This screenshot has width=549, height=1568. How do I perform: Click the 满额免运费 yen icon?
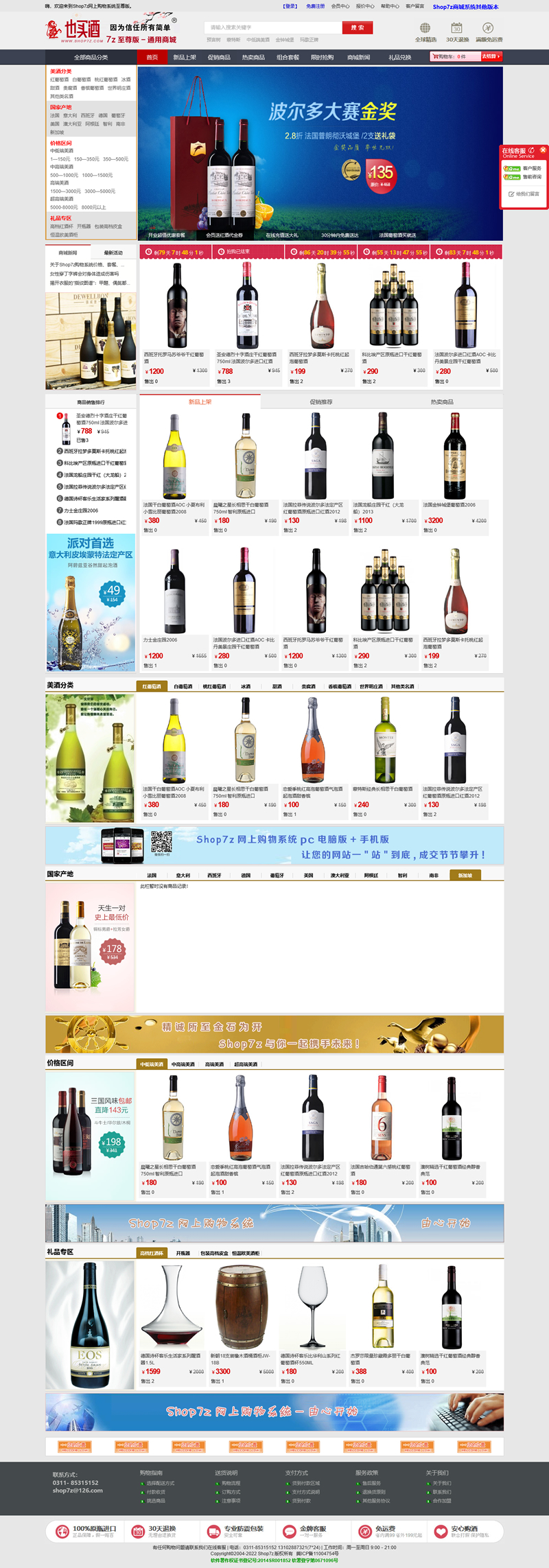[x=489, y=28]
